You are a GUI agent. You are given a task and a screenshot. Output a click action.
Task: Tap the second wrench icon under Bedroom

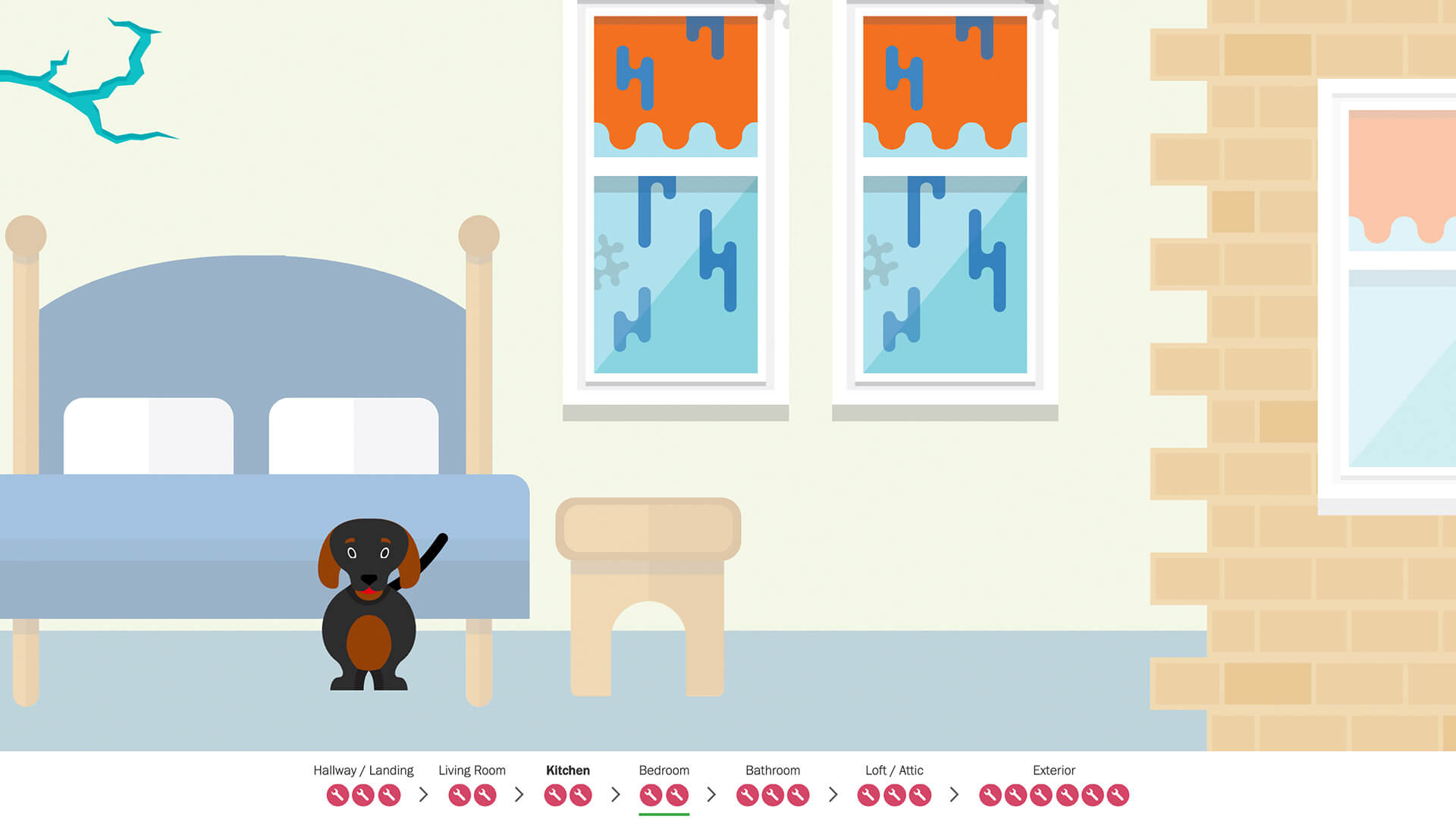point(677,795)
